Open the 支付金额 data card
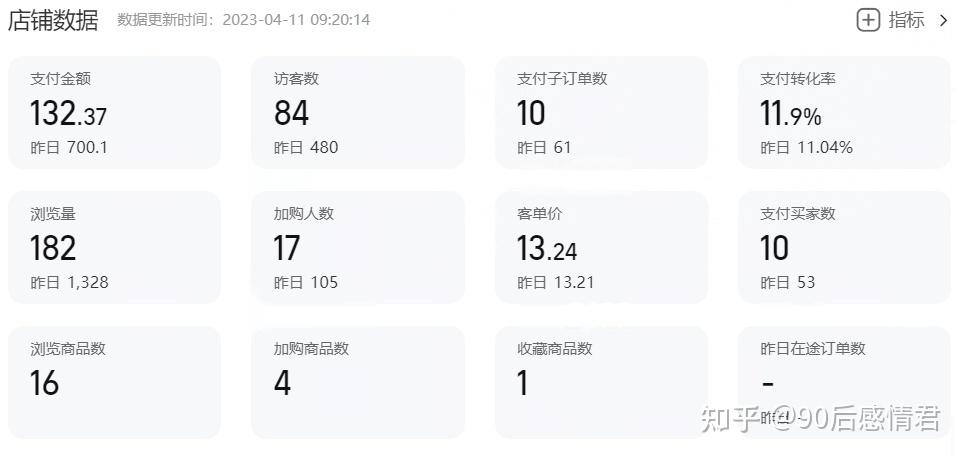 114,112
